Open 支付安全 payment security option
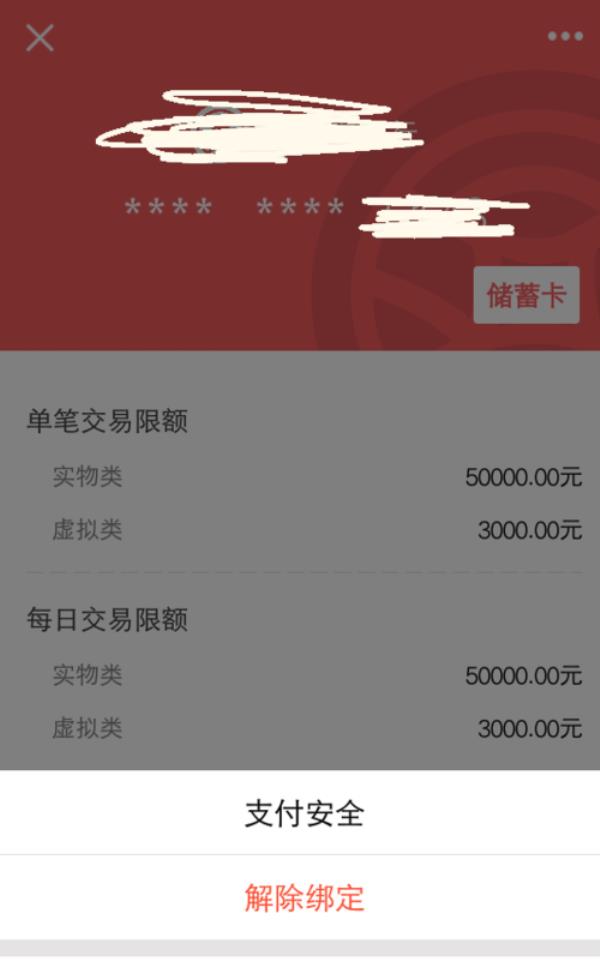 tap(300, 813)
